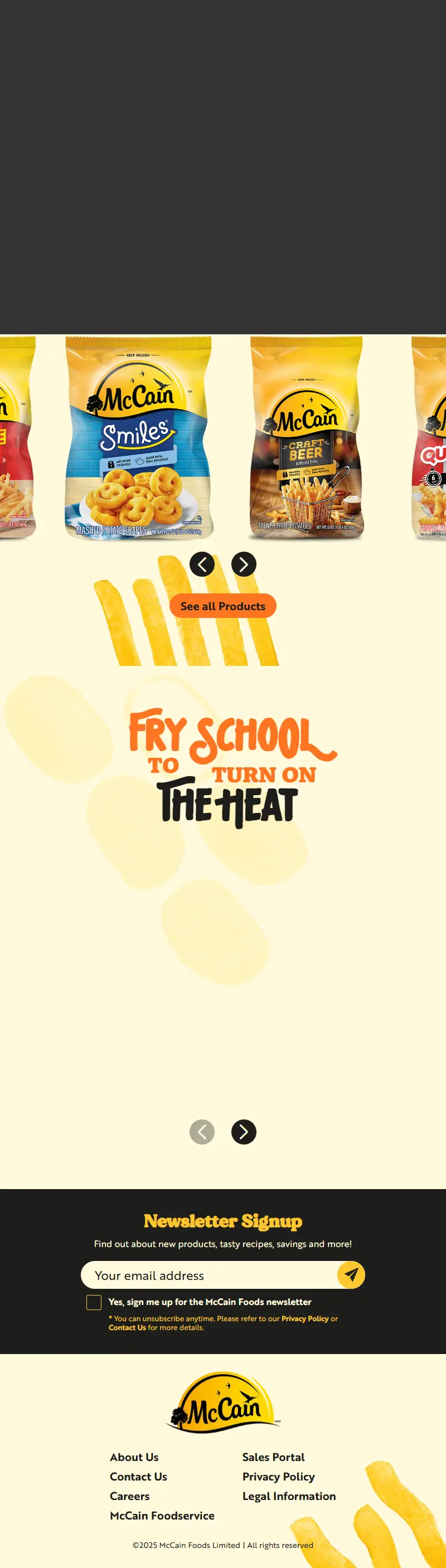The image size is (446, 1568).
Task: Go to next Fry School slide
Action: click(x=244, y=1132)
